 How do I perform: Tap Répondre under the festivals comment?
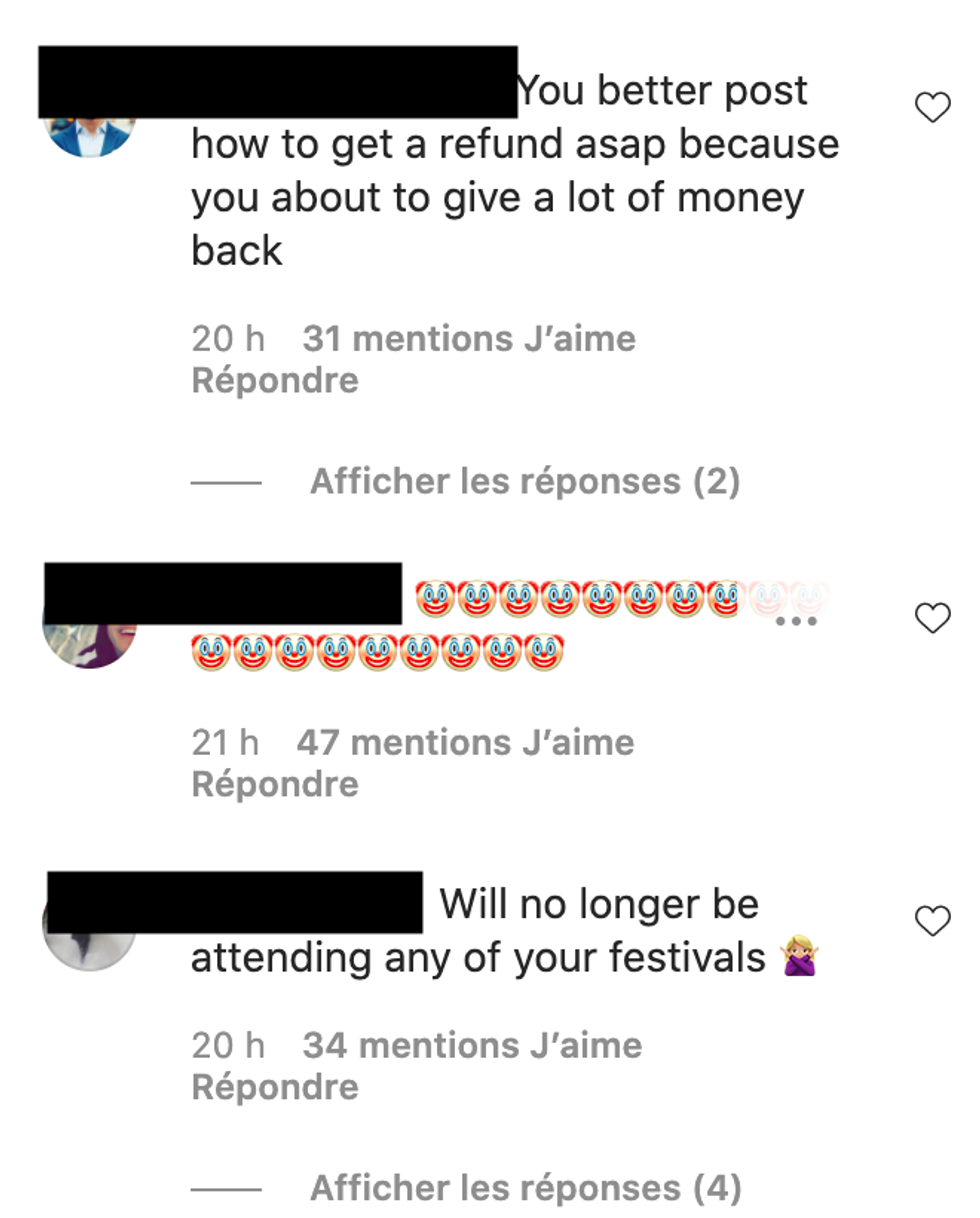tap(274, 1087)
